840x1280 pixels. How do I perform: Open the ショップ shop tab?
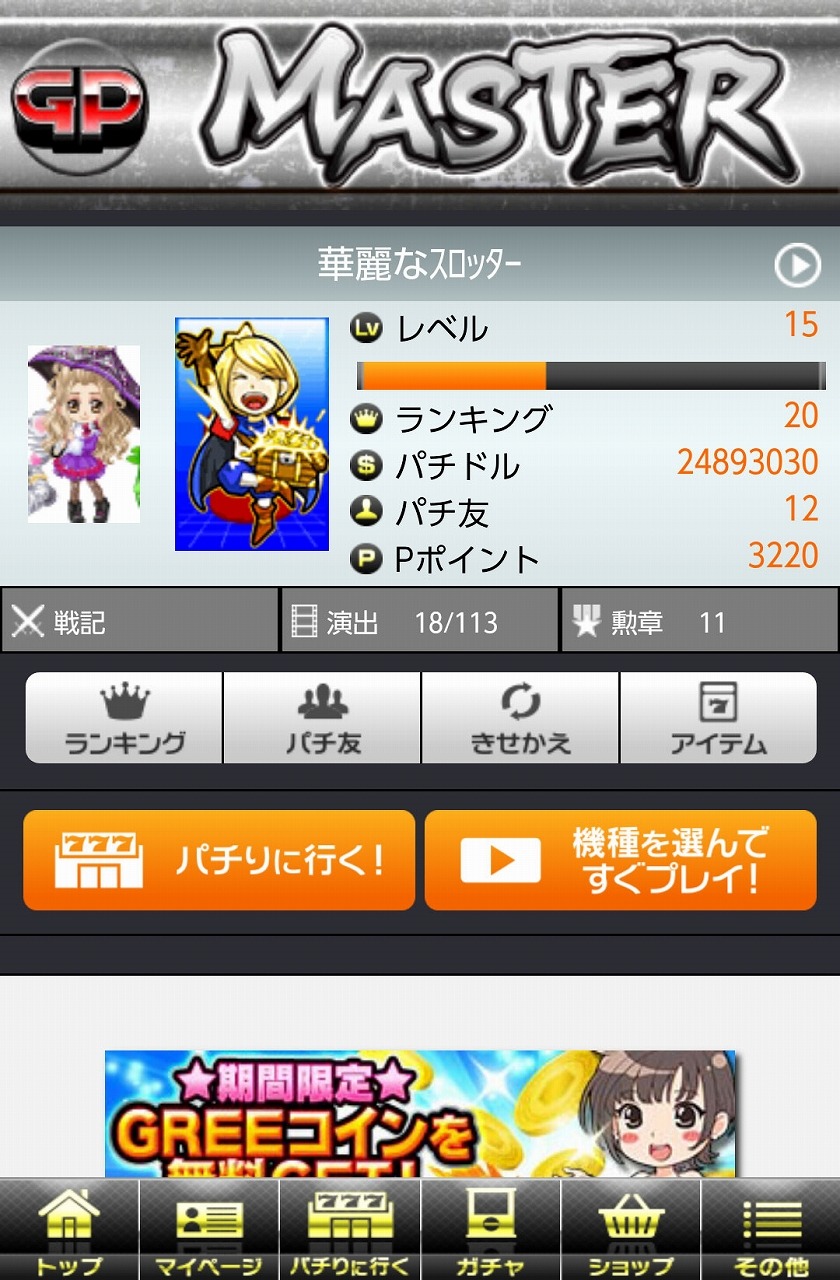pos(630,1230)
